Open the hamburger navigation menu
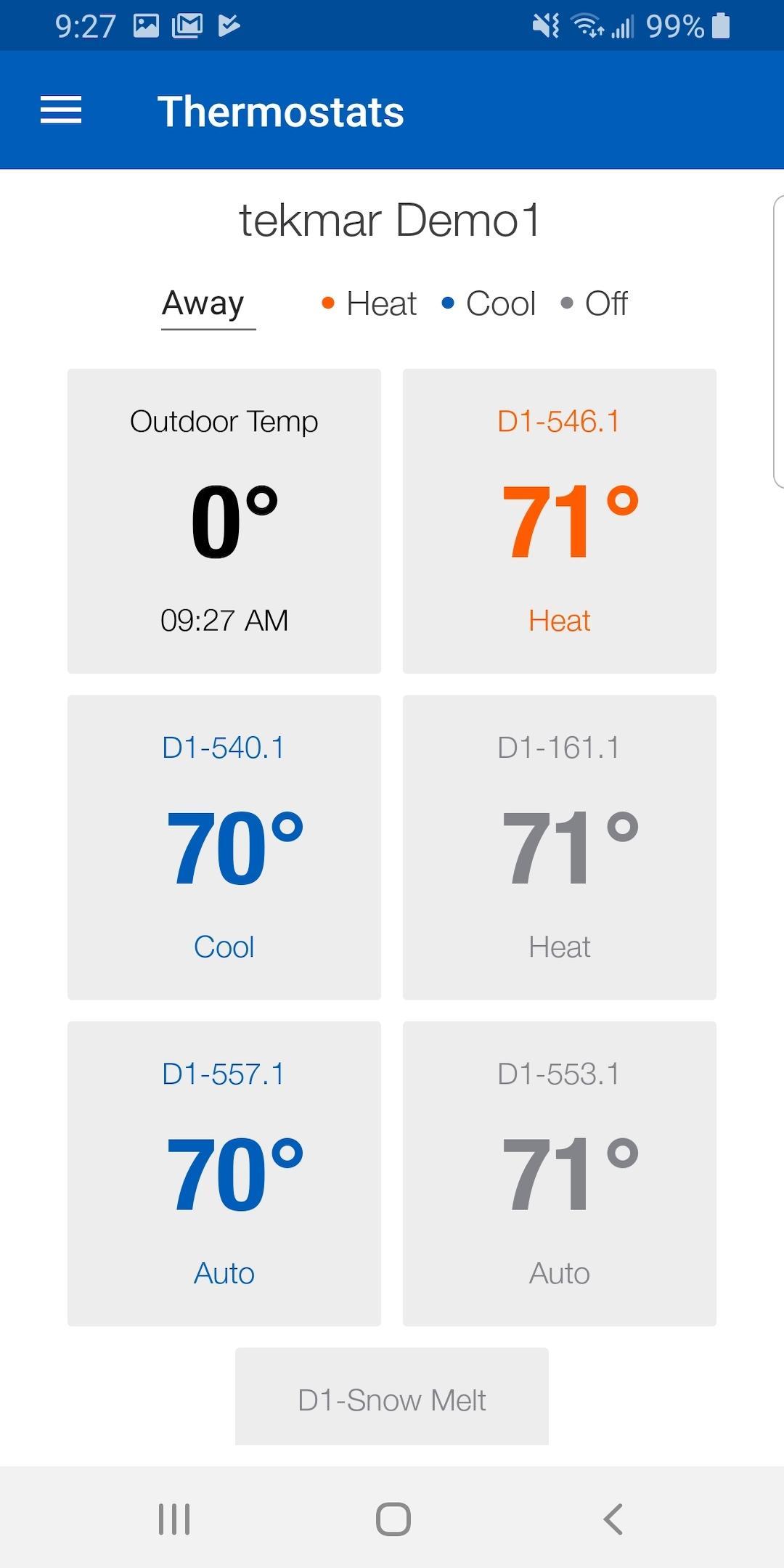Image resolution: width=784 pixels, height=1568 pixels. pos(61,110)
